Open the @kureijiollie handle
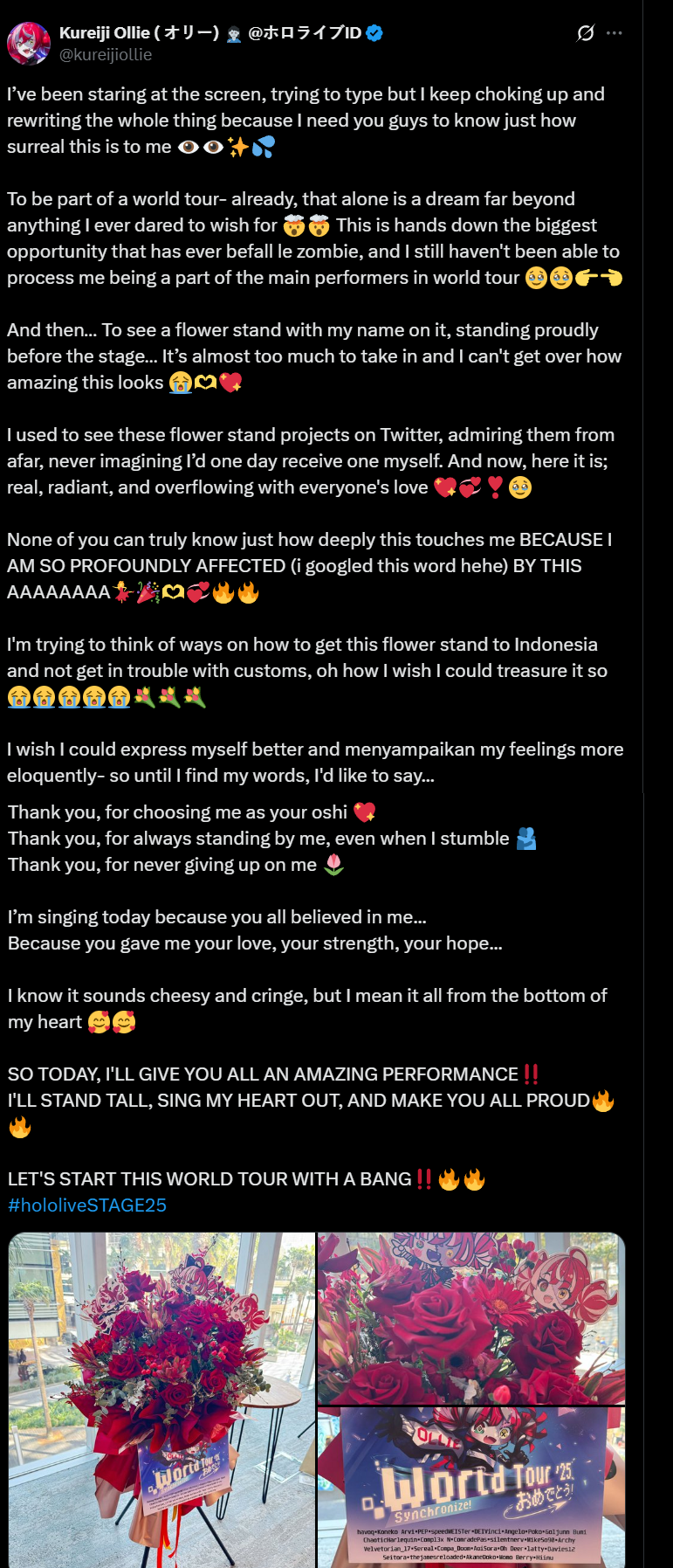Image resolution: width=673 pixels, height=1568 pixels. pos(106,55)
